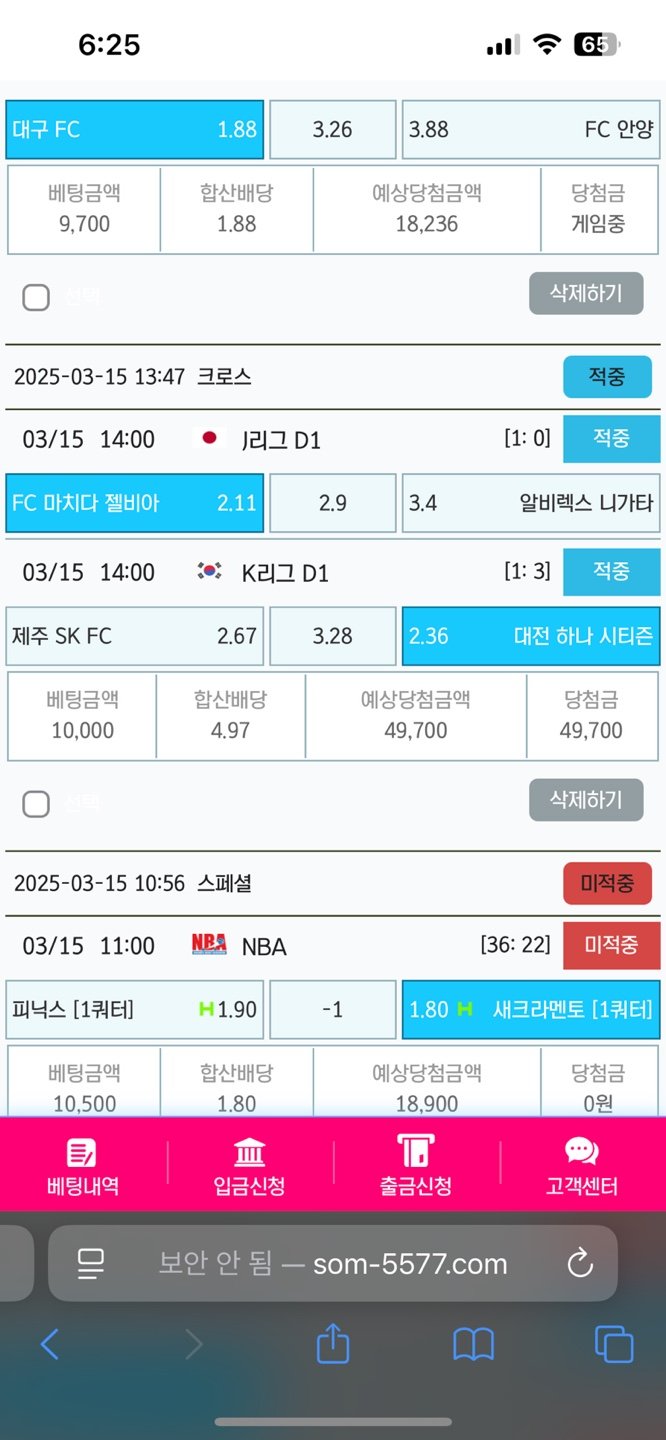The image size is (666, 1440).
Task: Select the checkbox under the 크로스 bet slip
Action: (36, 804)
